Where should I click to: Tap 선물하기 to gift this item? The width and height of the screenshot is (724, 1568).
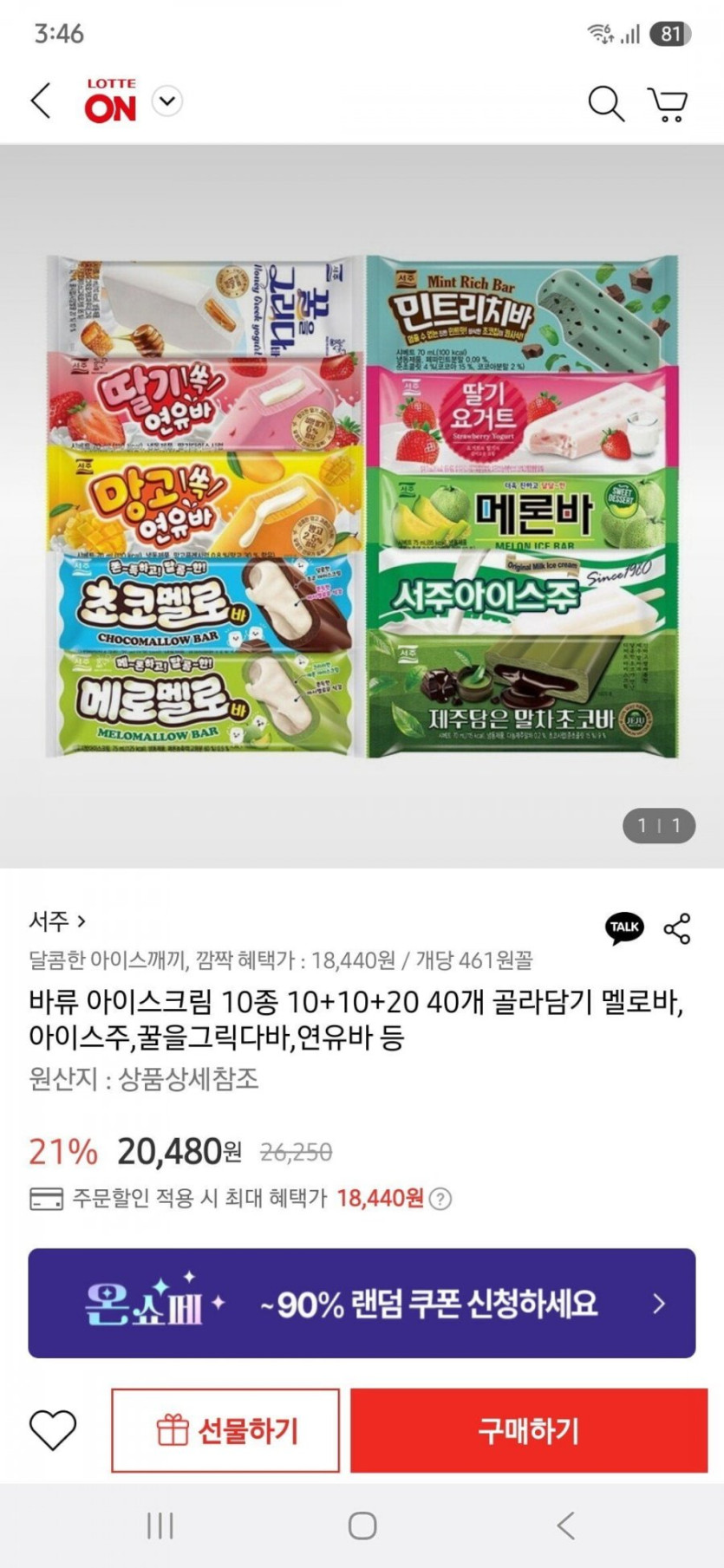[225, 1430]
